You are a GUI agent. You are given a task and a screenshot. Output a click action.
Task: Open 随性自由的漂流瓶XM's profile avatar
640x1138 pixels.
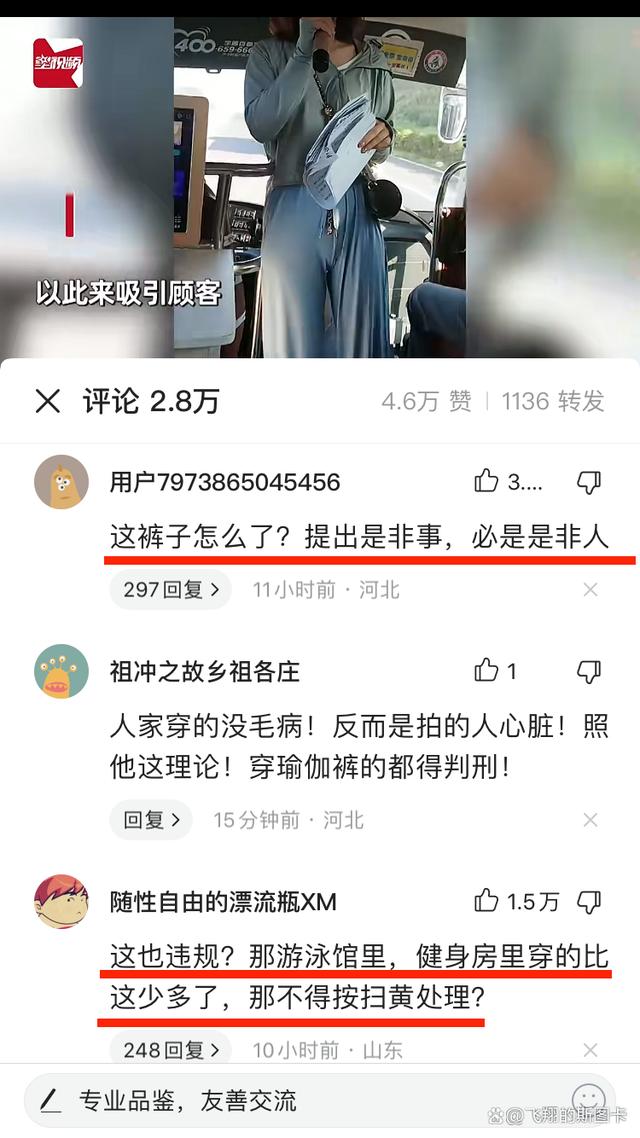click(x=61, y=900)
